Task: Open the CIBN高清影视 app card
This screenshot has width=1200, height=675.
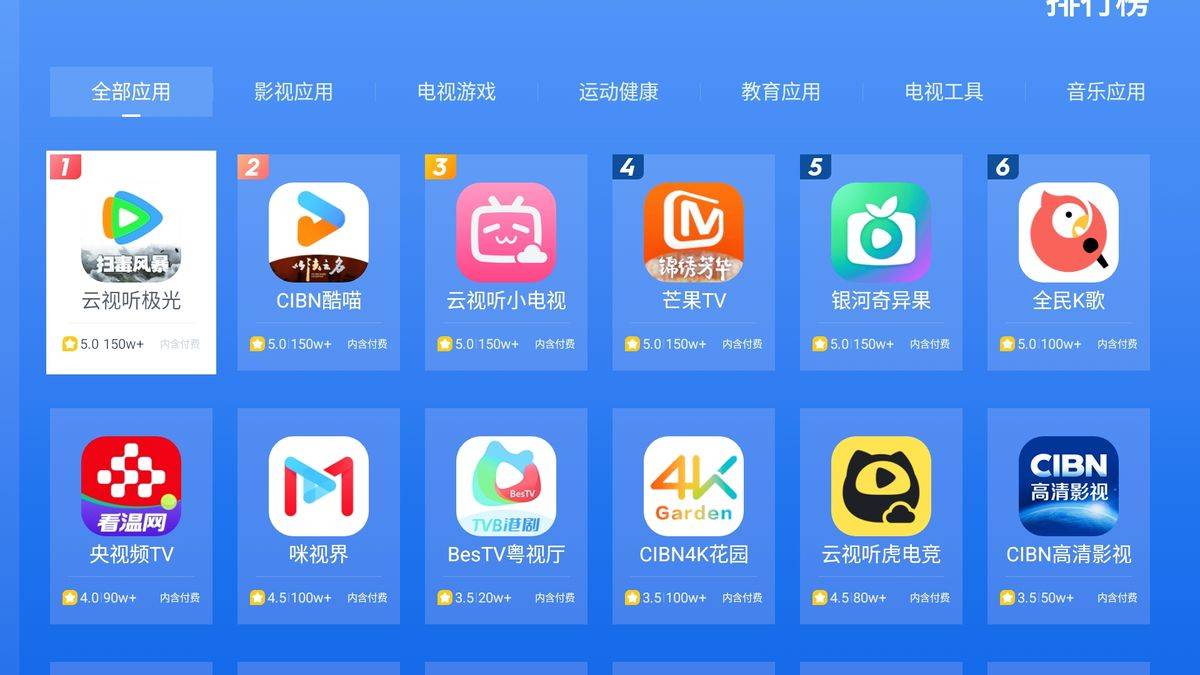Action: click(1068, 515)
